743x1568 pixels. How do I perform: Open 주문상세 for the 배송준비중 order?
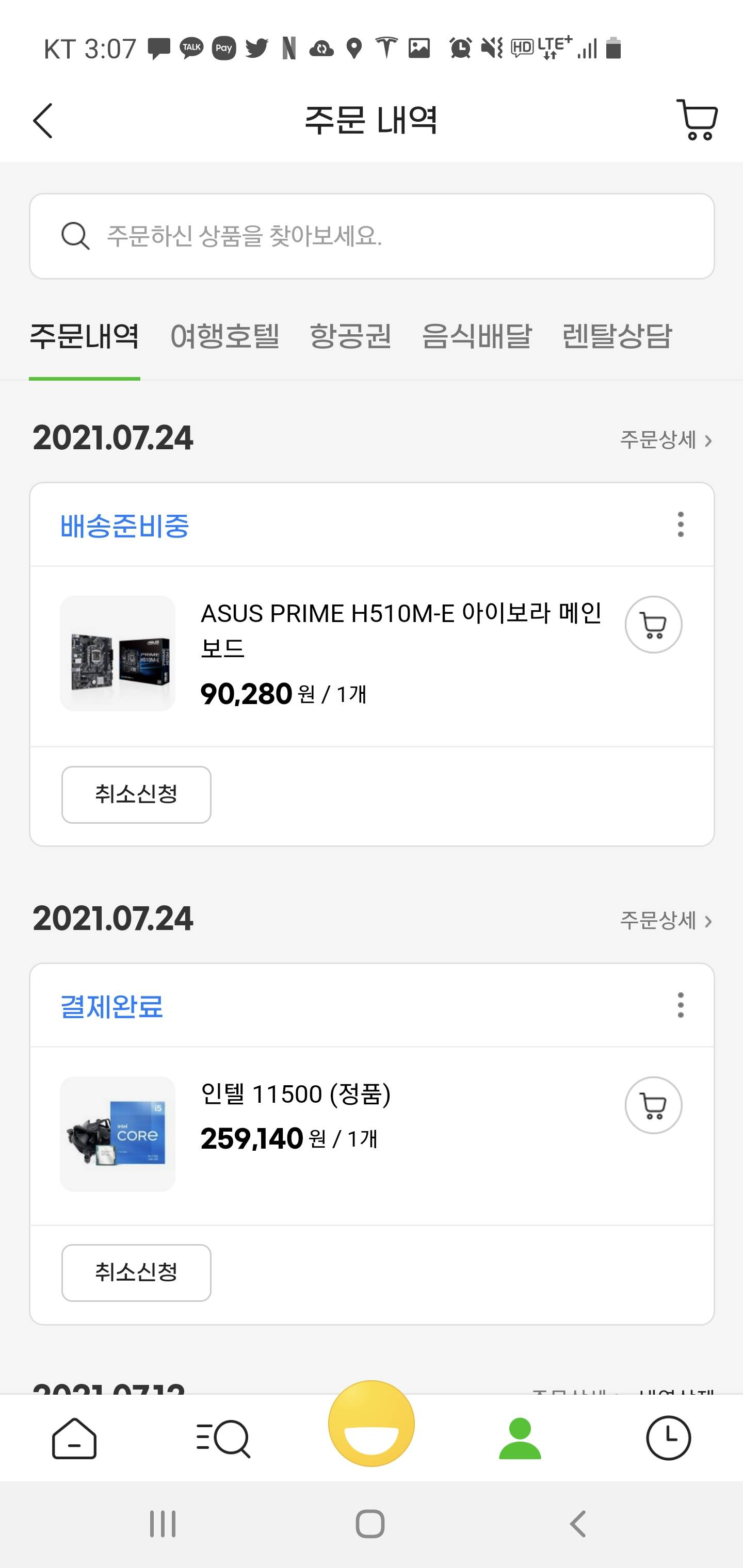tap(665, 439)
